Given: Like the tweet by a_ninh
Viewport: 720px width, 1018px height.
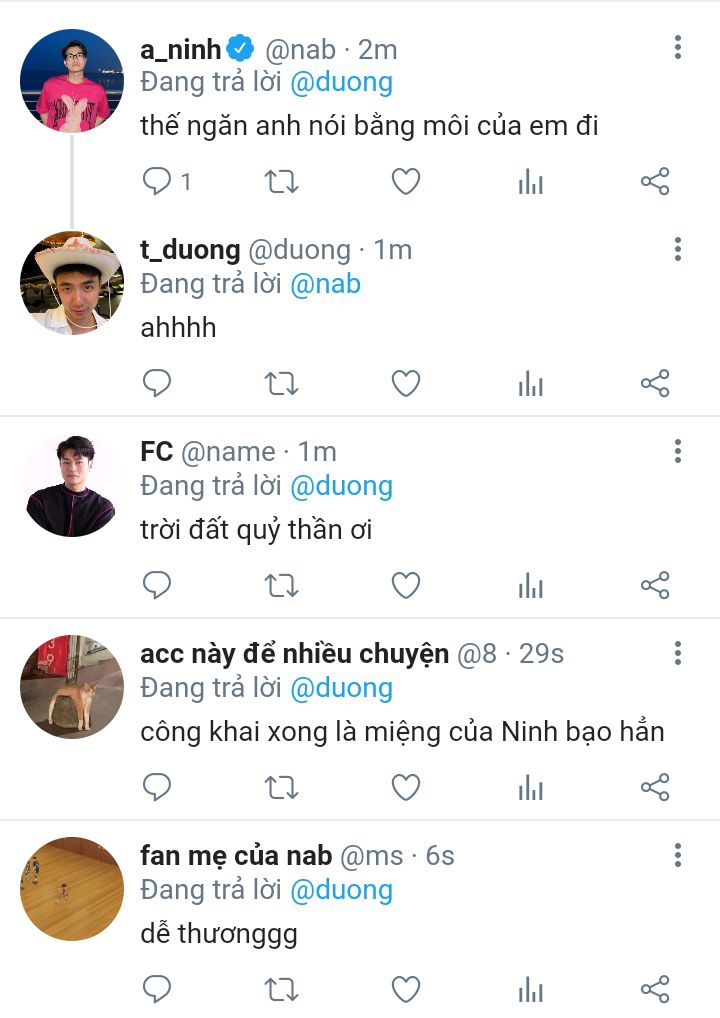Looking at the screenshot, I should (x=405, y=181).
